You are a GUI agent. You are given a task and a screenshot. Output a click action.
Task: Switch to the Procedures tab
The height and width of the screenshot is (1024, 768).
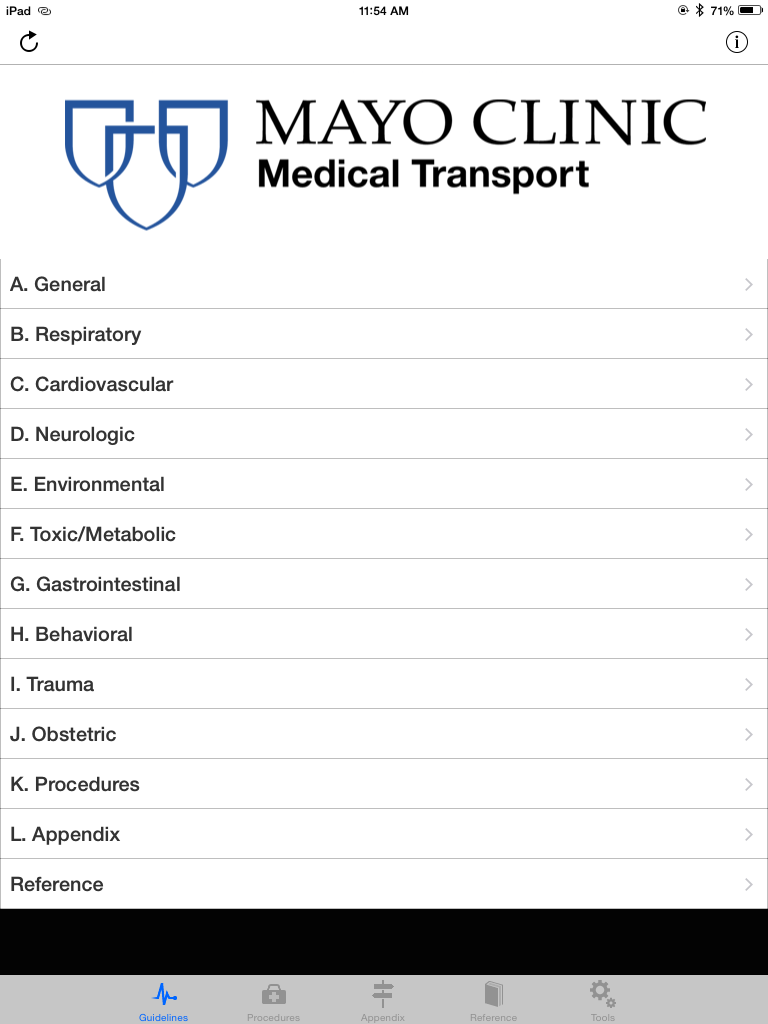(273, 1000)
